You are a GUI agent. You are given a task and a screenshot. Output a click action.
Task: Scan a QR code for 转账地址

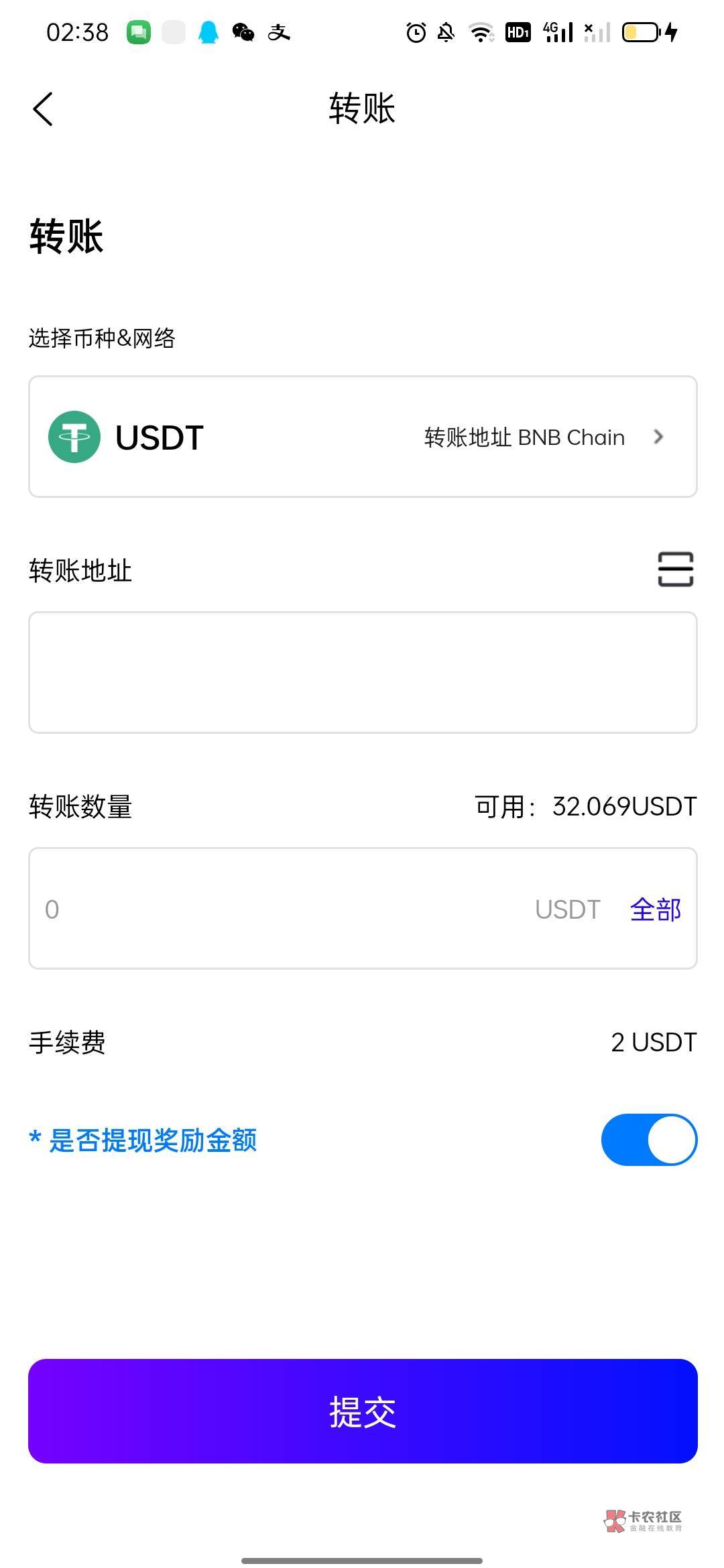(x=675, y=570)
